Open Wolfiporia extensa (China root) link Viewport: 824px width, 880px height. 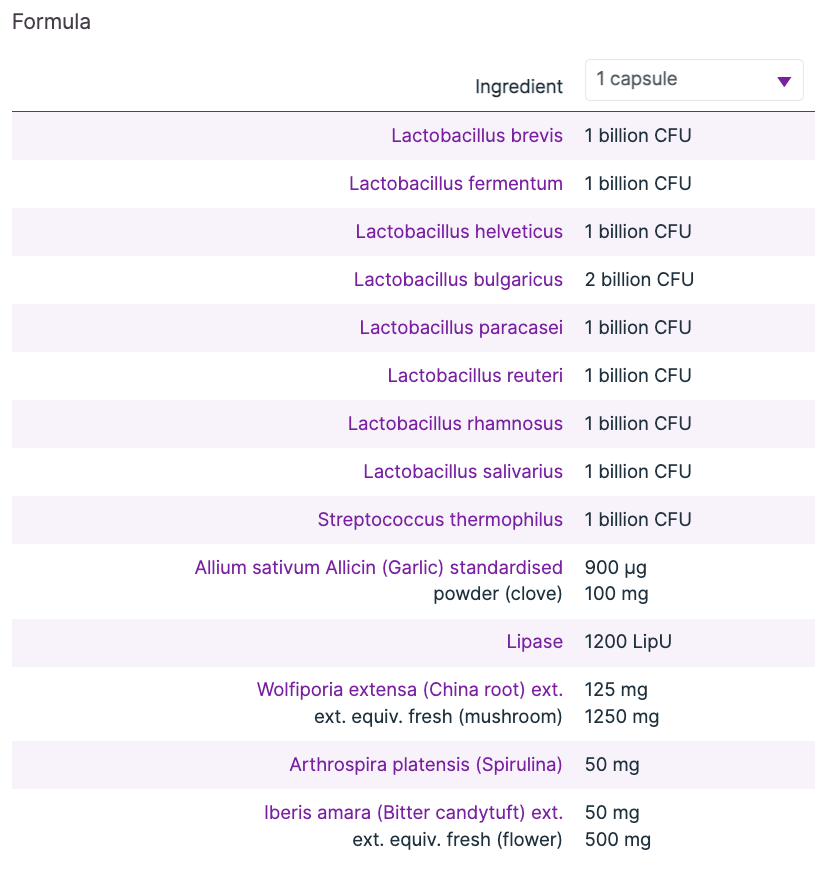pos(410,690)
